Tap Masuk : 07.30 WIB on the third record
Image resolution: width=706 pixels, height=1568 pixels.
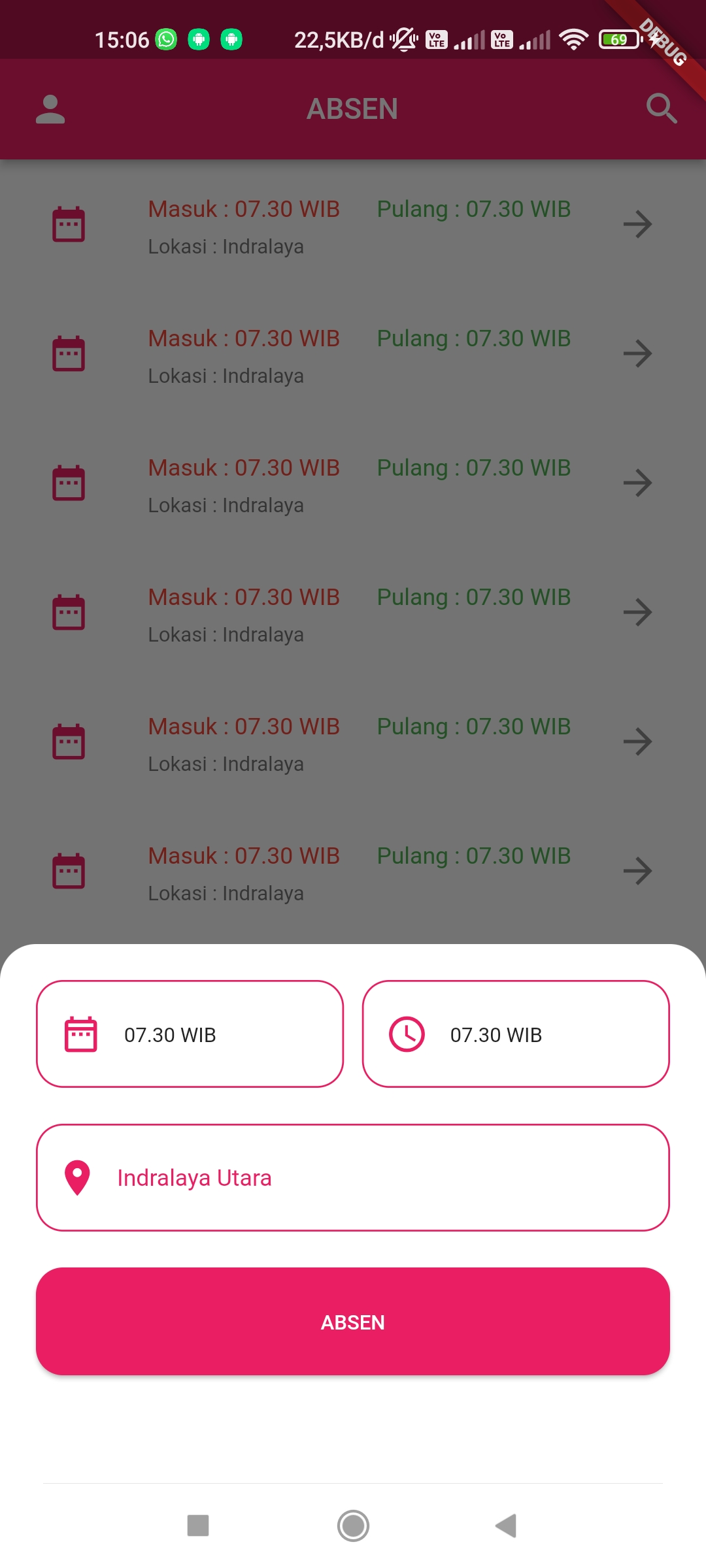pyautogui.click(x=243, y=468)
